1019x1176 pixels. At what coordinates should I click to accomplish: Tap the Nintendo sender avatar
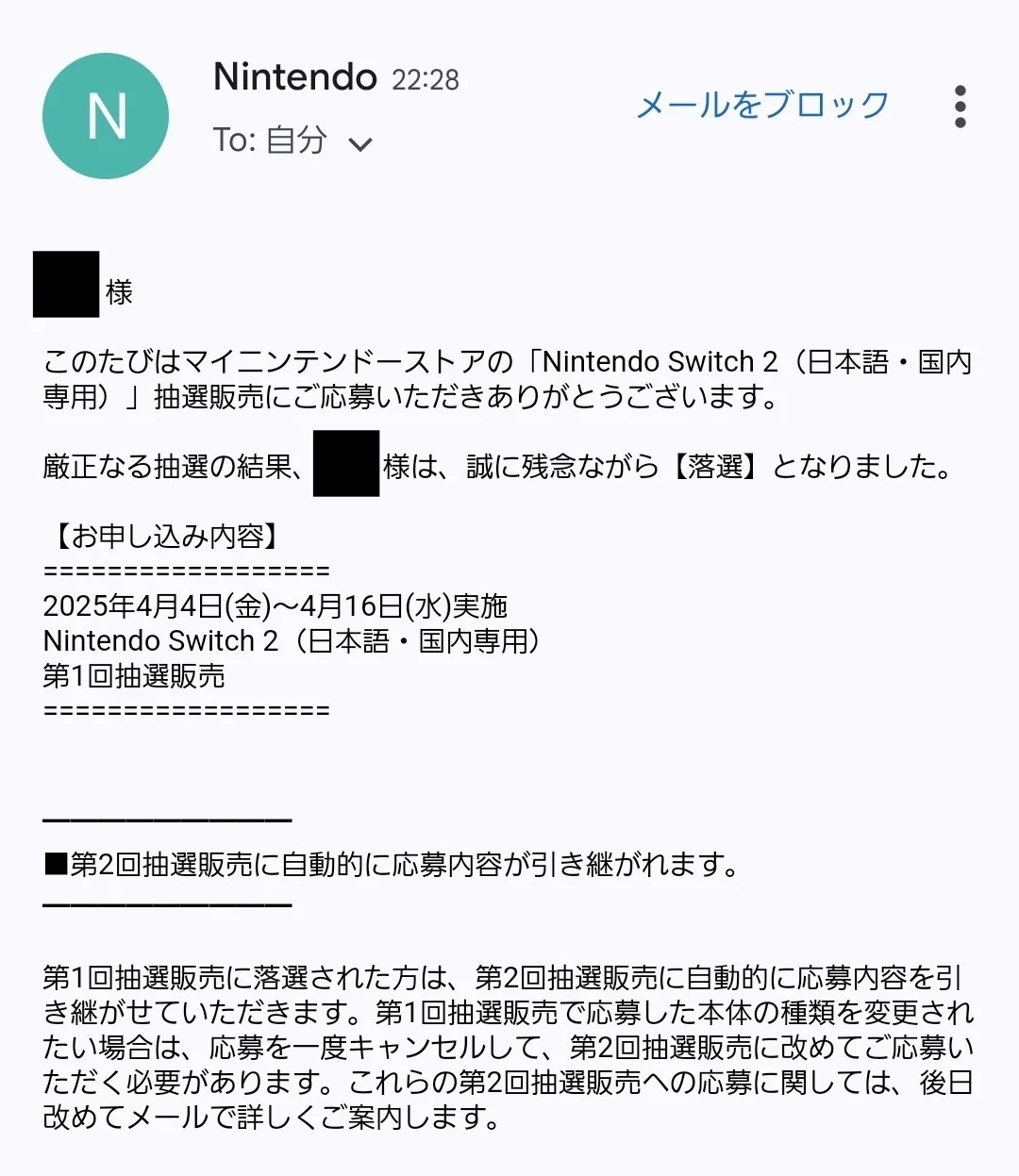[x=106, y=116]
